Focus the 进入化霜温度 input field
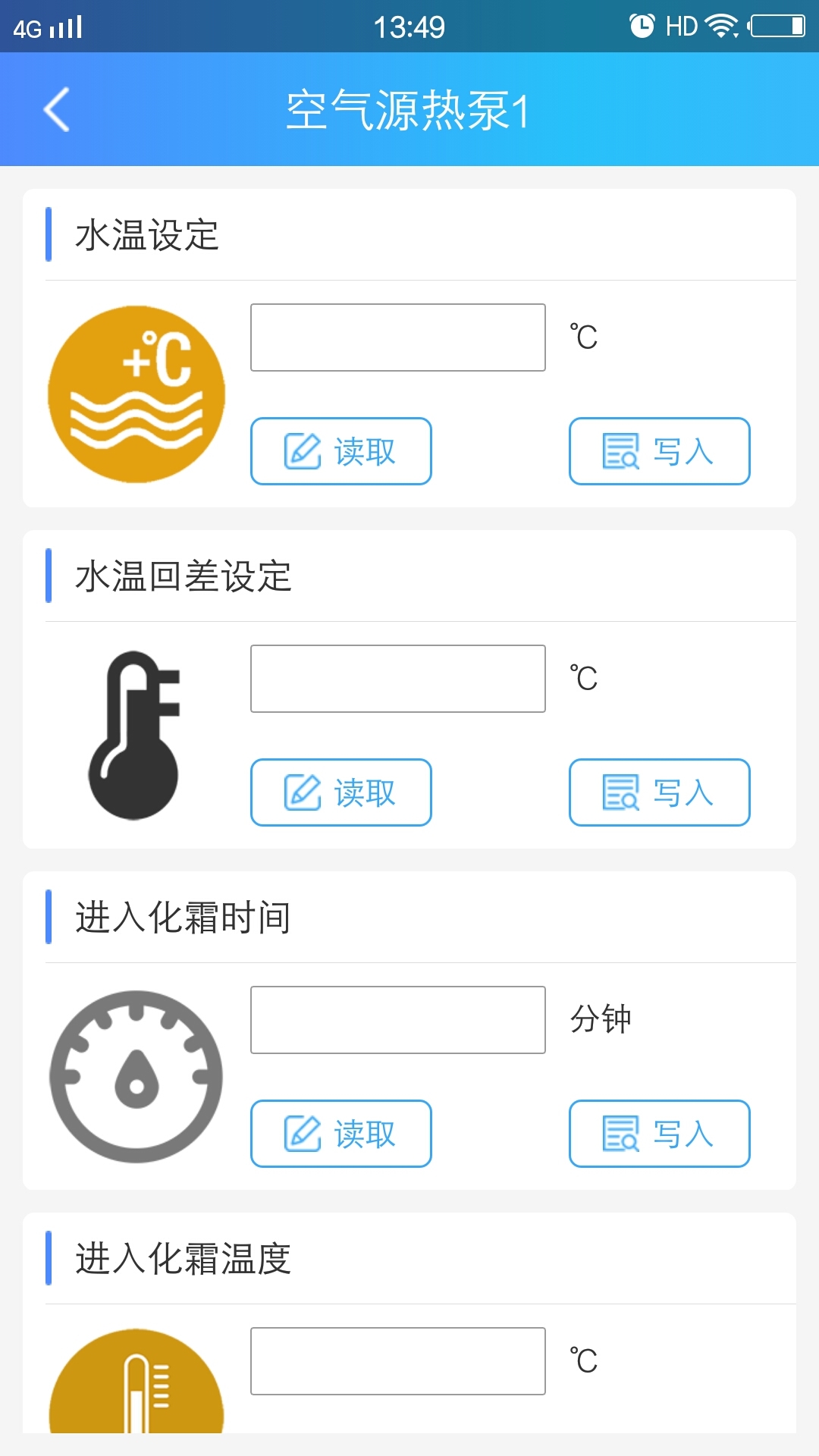 coord(397,1361)
